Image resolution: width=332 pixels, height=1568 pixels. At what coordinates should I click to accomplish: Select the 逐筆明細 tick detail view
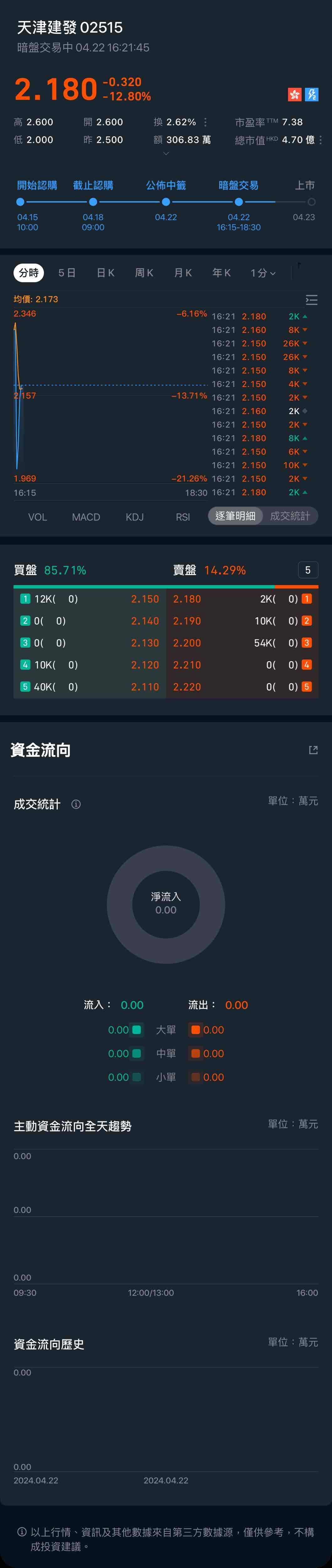[235, 516]
